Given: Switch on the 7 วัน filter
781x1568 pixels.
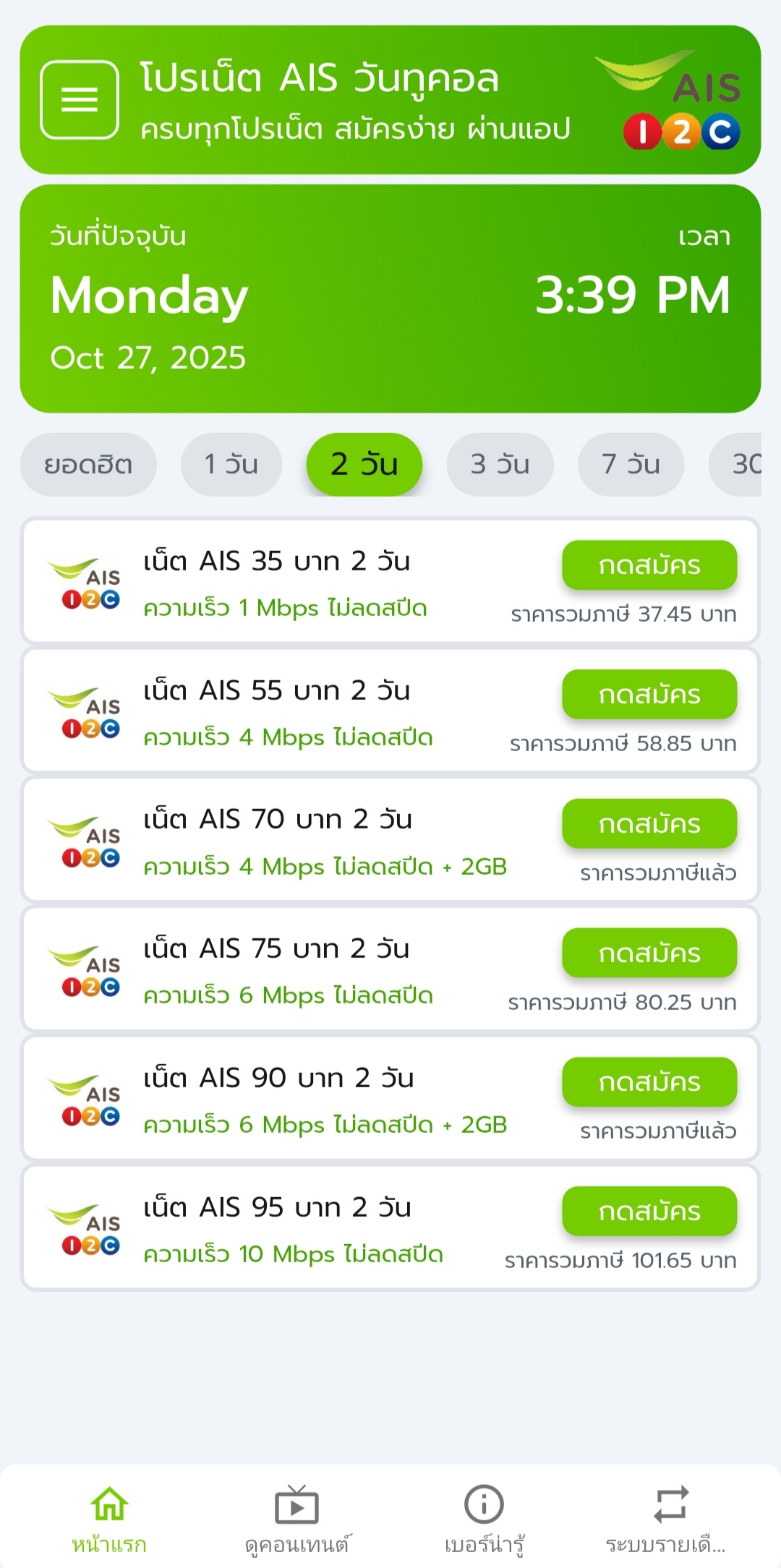Looking at the screenshot, I should tap(630, 465).
